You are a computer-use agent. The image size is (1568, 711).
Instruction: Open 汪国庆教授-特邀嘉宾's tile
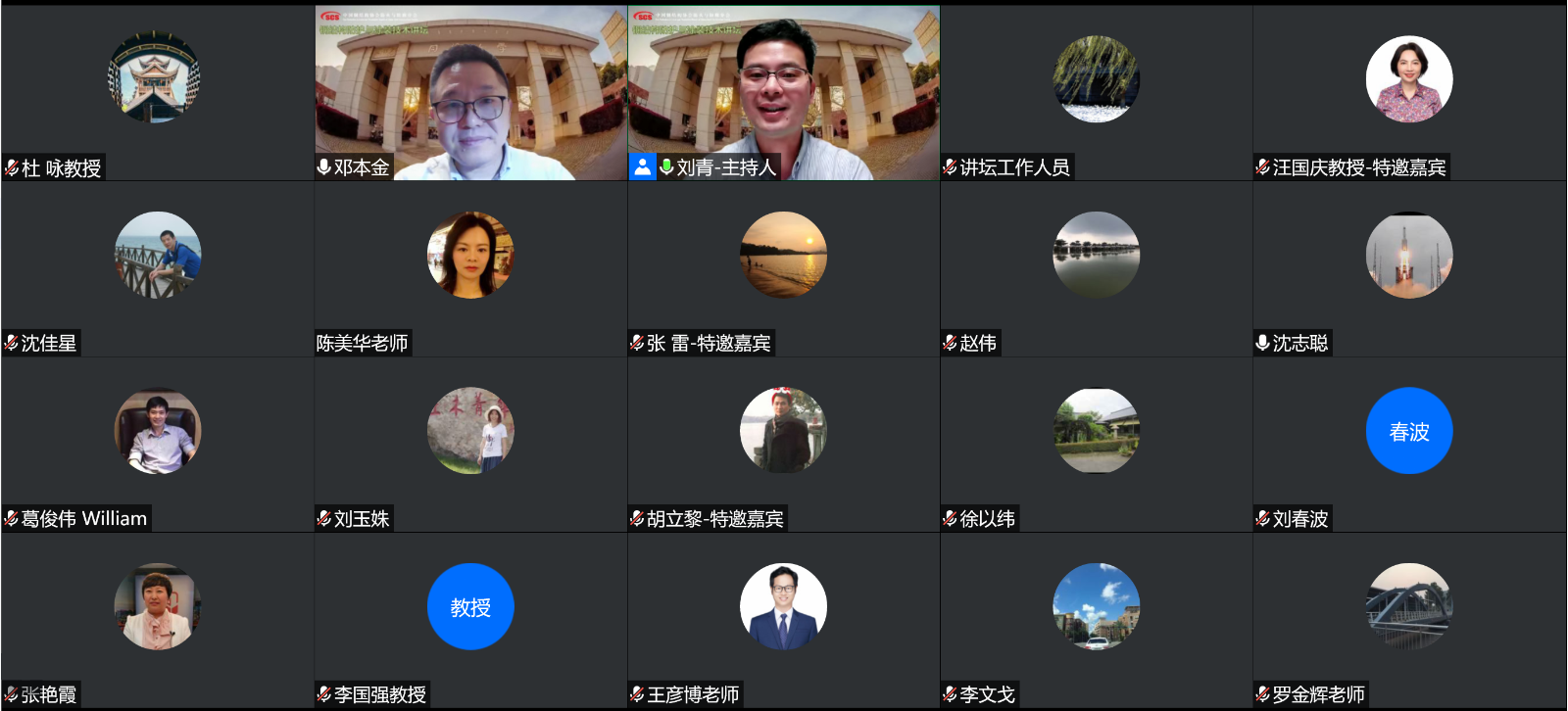coord(1409,93)
